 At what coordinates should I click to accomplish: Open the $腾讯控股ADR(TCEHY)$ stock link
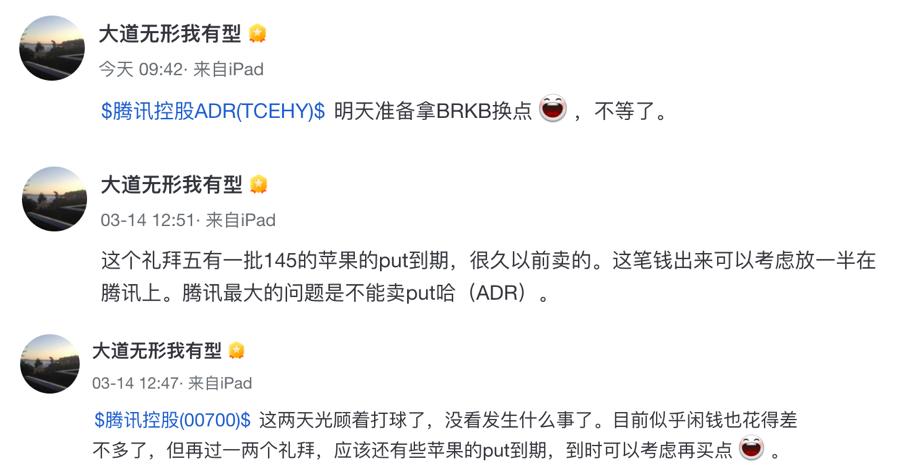213,111
